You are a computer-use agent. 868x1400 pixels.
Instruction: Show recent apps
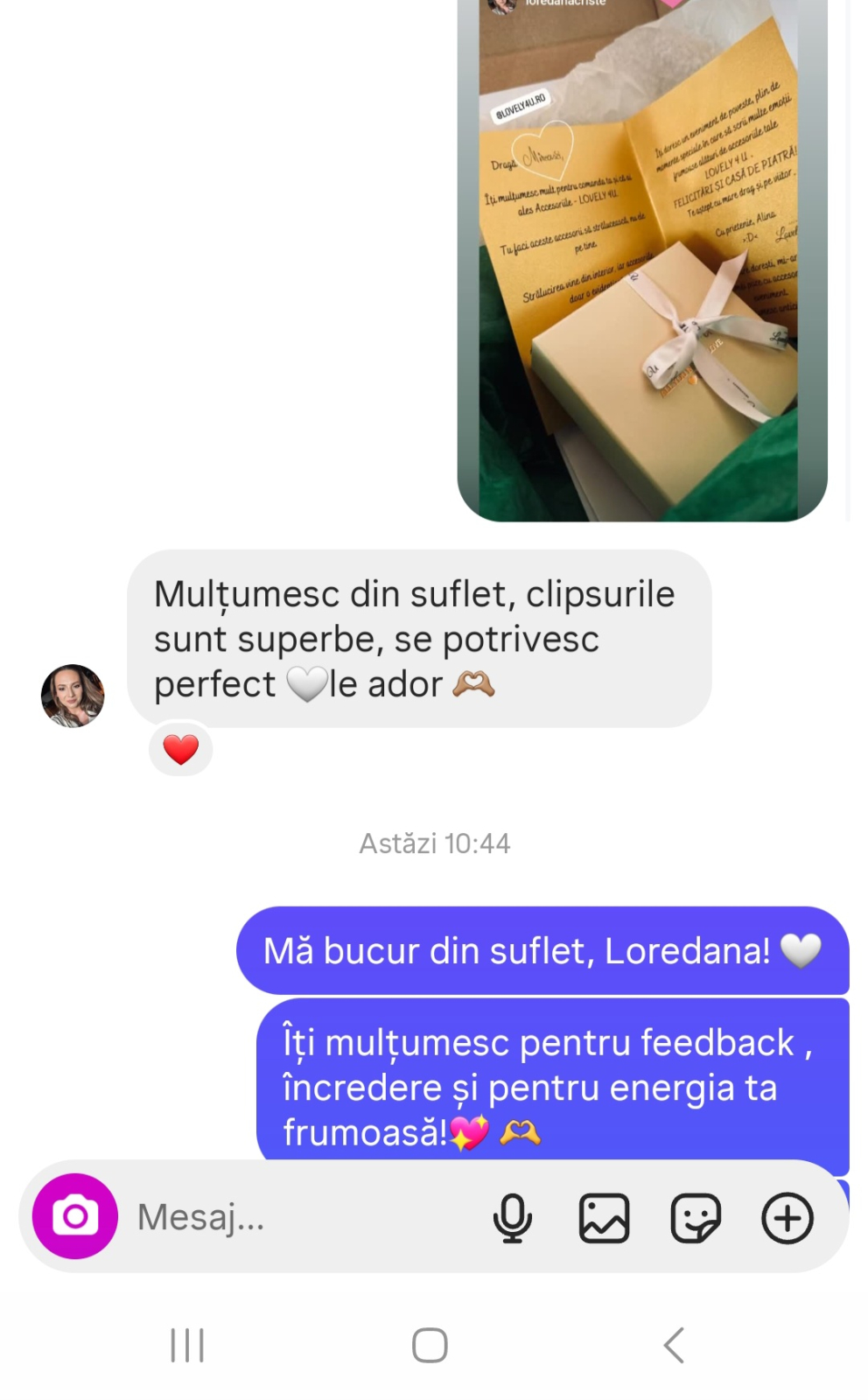[x=187, y=1345]
